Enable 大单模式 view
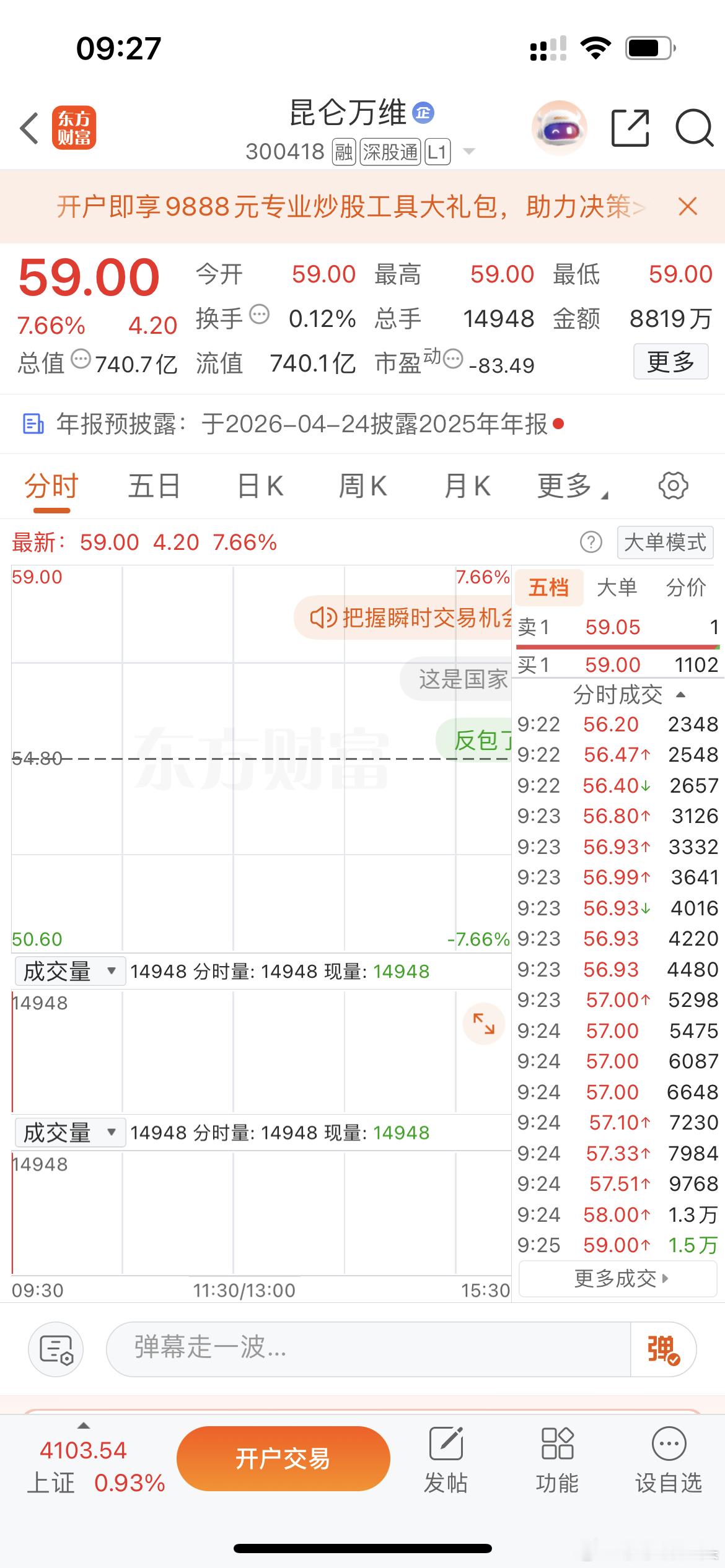 click(664, 542)
